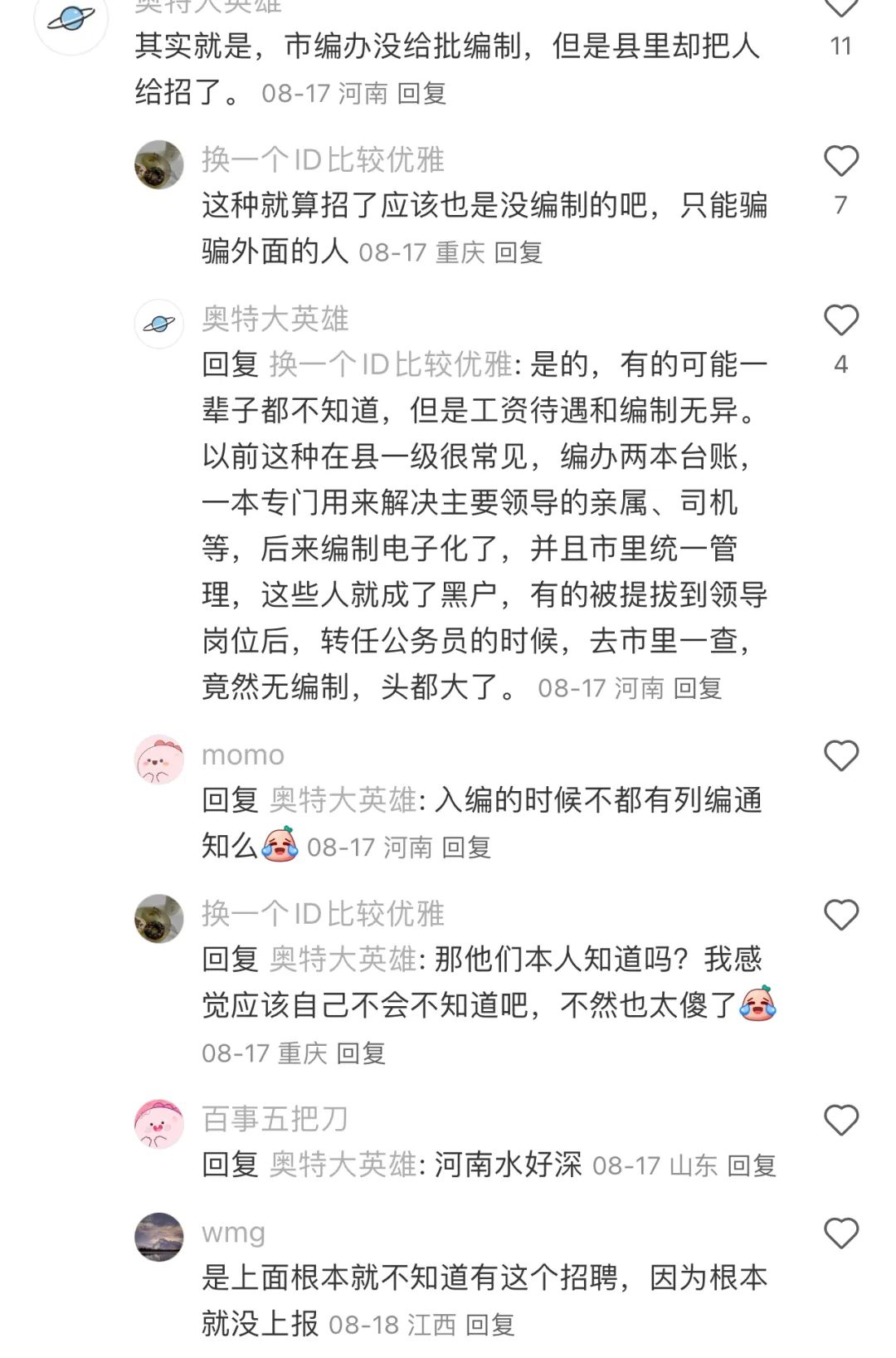Open wmg's profile avatar

tap(159, 1237)
